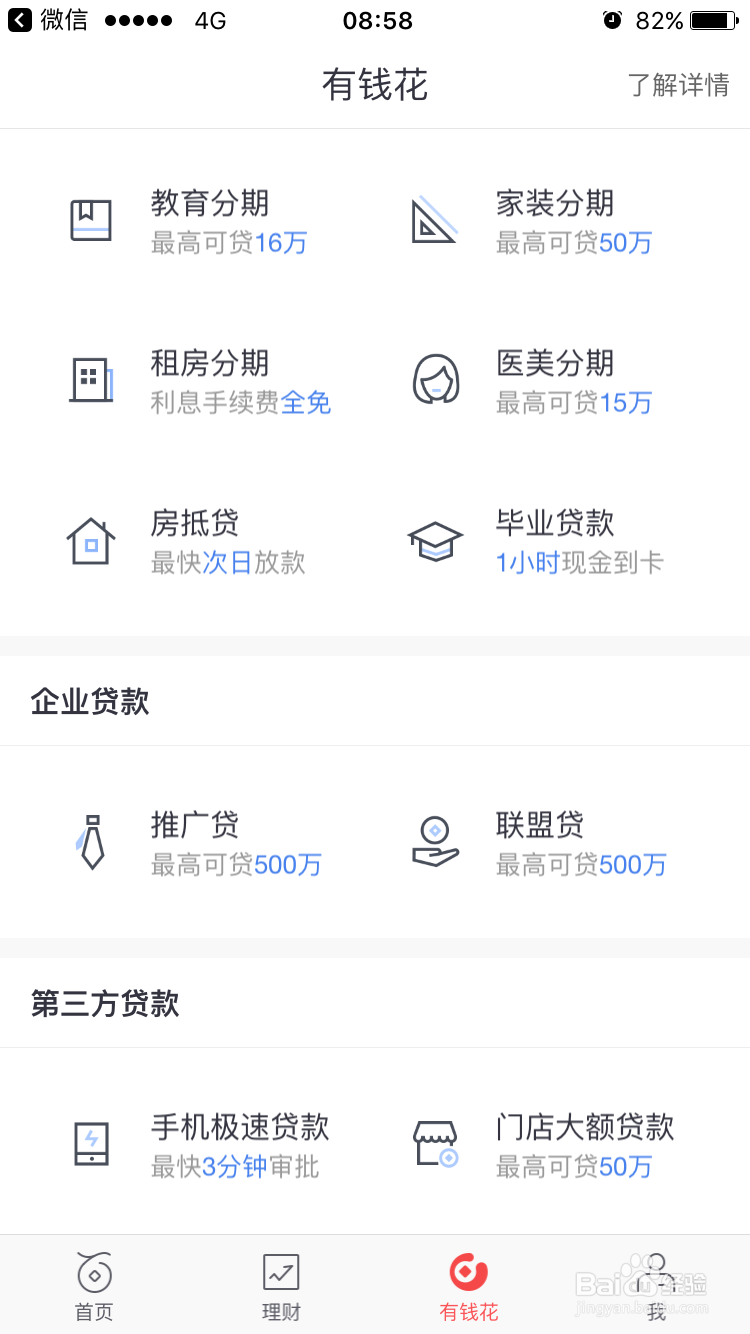Open 了解详情 in the top bar
This screenshot has height=1334, width=750.
(678, 85)
